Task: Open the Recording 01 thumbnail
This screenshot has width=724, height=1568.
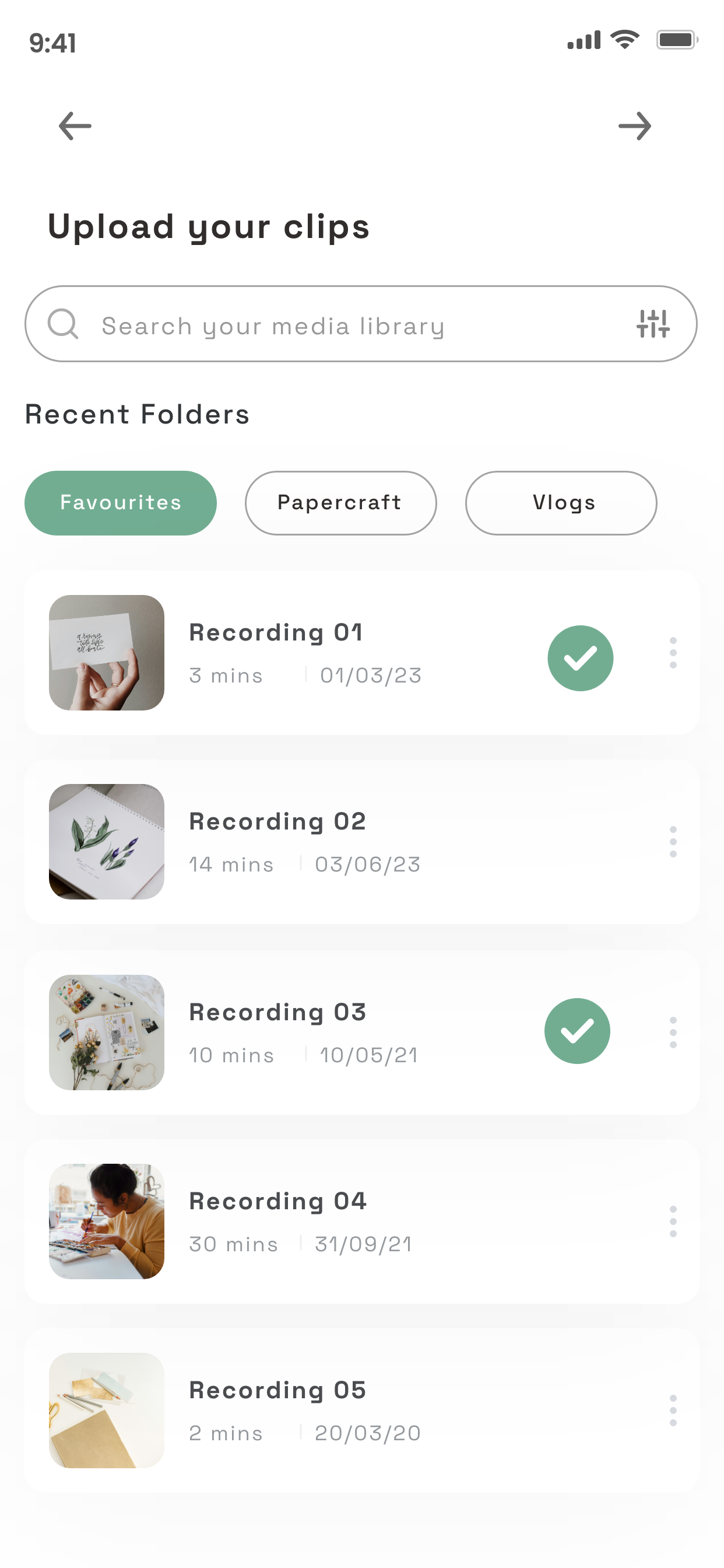Action: (107, 653)
